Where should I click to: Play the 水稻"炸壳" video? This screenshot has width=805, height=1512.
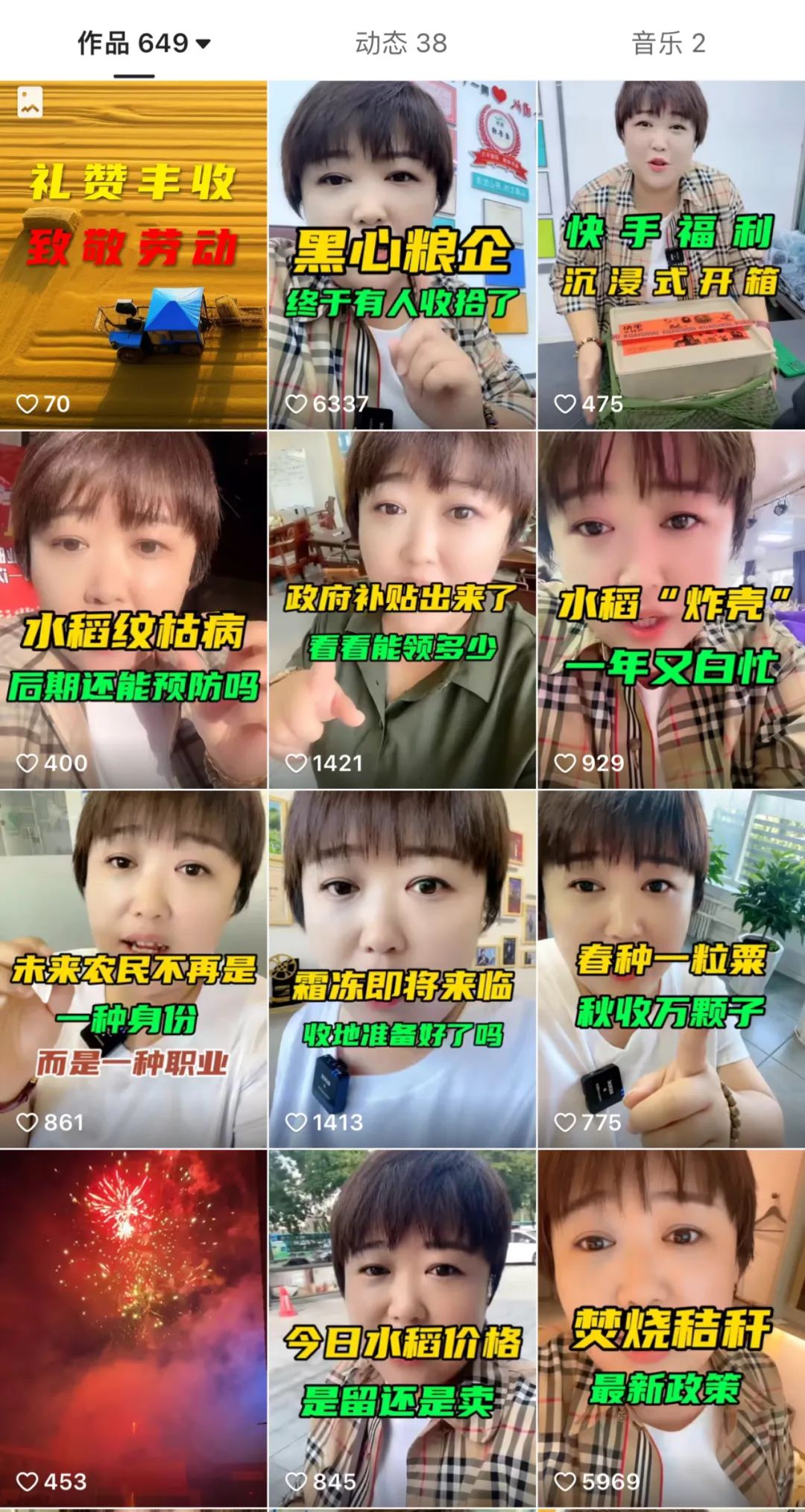[x=672, y=610]
